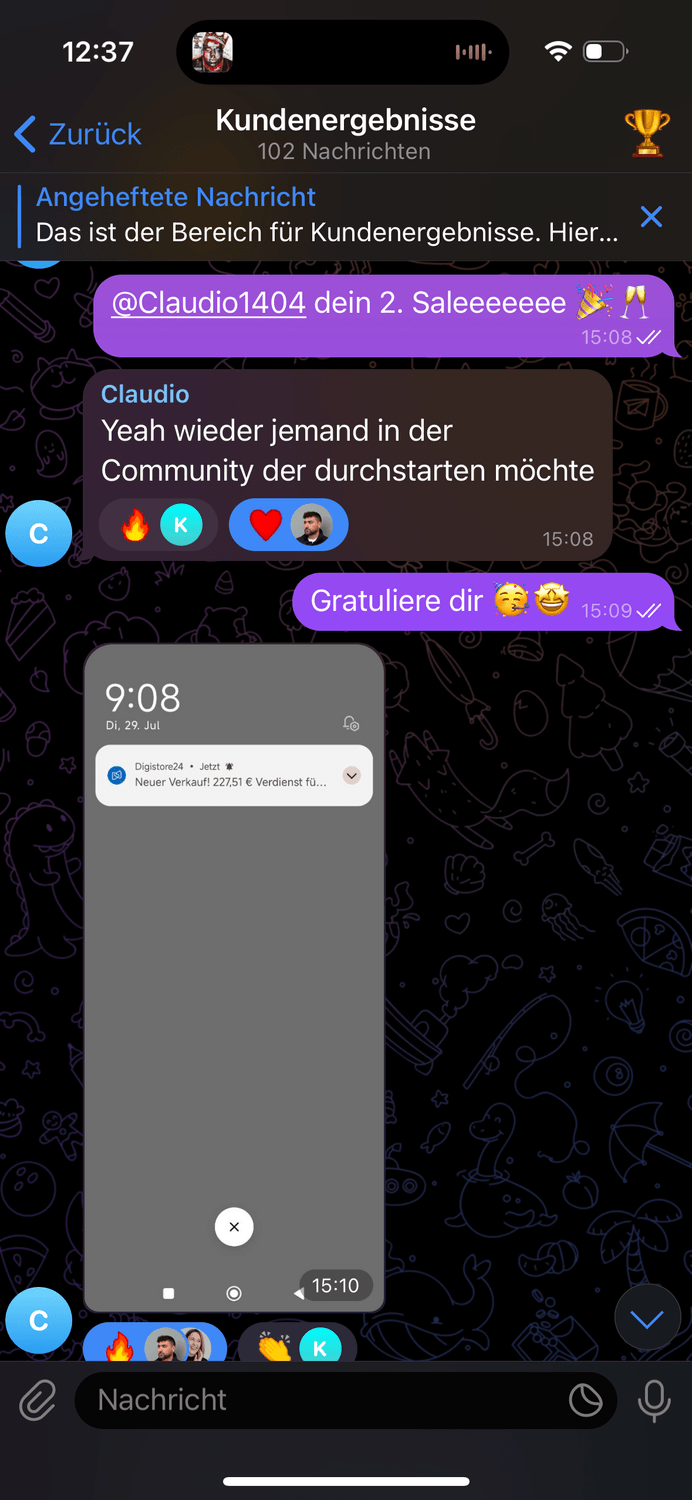The width and height of the screenshot is (692, 1500).
Task: Add fire reaction on Claudio's text message
Action: pos(157,525)
